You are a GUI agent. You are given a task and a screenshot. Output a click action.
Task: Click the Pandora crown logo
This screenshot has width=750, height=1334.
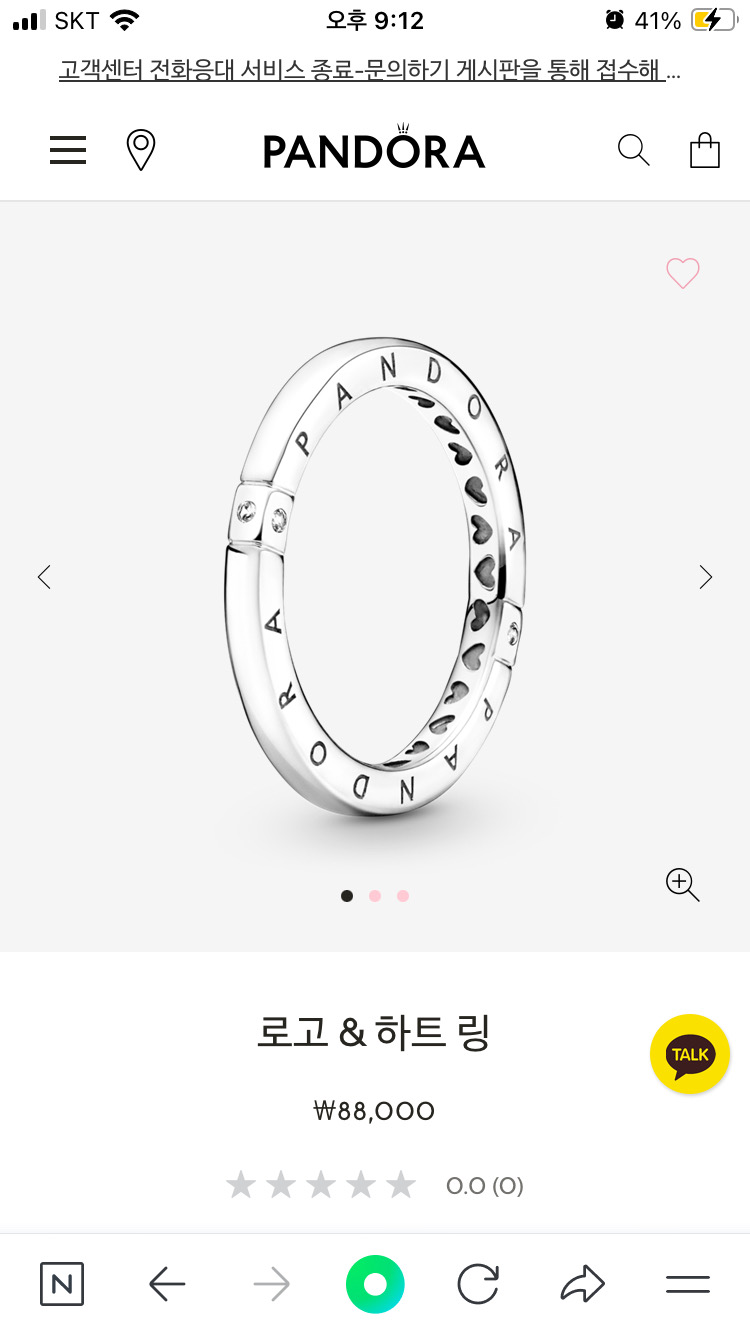coord(374,148)
